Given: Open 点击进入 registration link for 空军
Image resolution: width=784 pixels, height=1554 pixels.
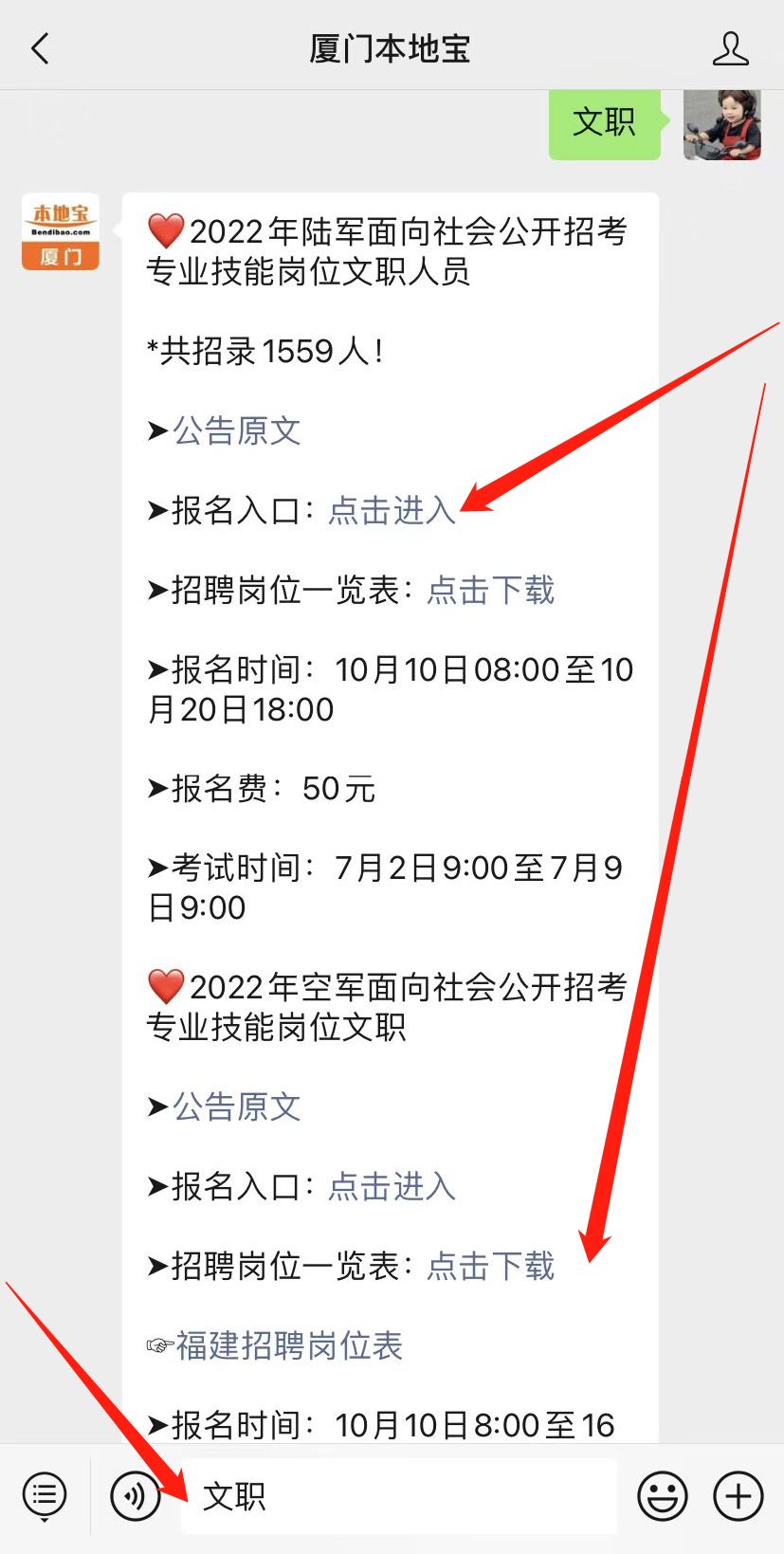Looking at the screenshot, I should (x=392, y=1187).
